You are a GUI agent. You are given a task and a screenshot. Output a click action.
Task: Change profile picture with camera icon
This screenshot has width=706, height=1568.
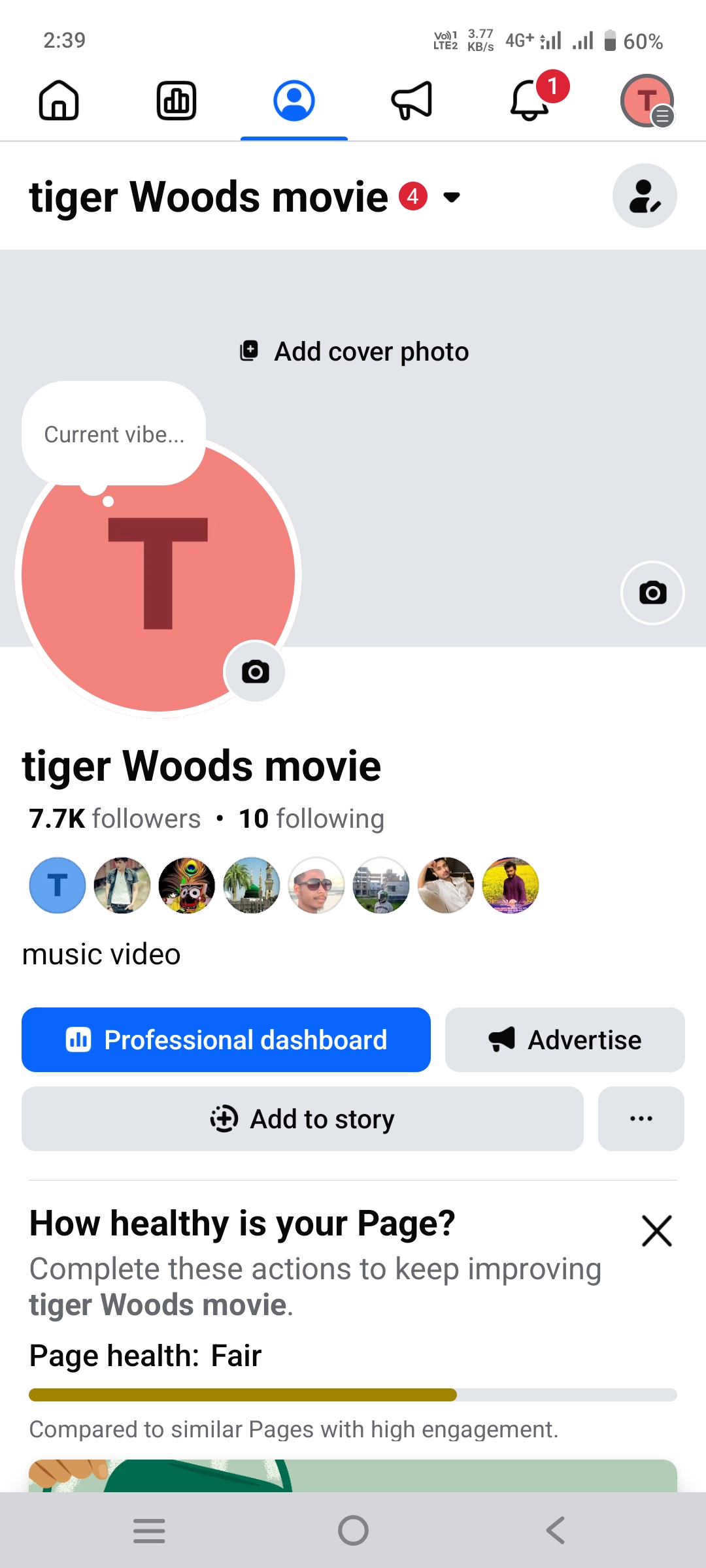pos(255,672)
